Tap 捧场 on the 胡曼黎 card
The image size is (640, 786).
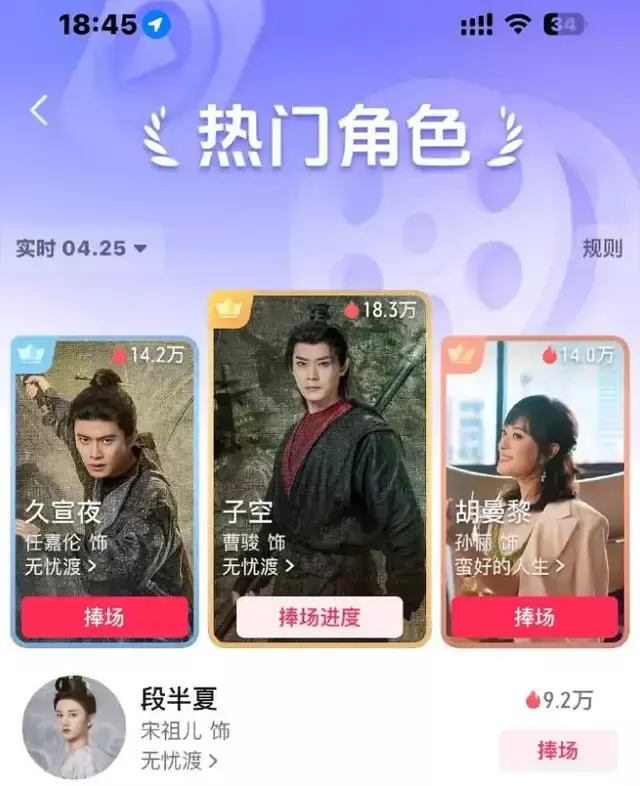(535, 617)
